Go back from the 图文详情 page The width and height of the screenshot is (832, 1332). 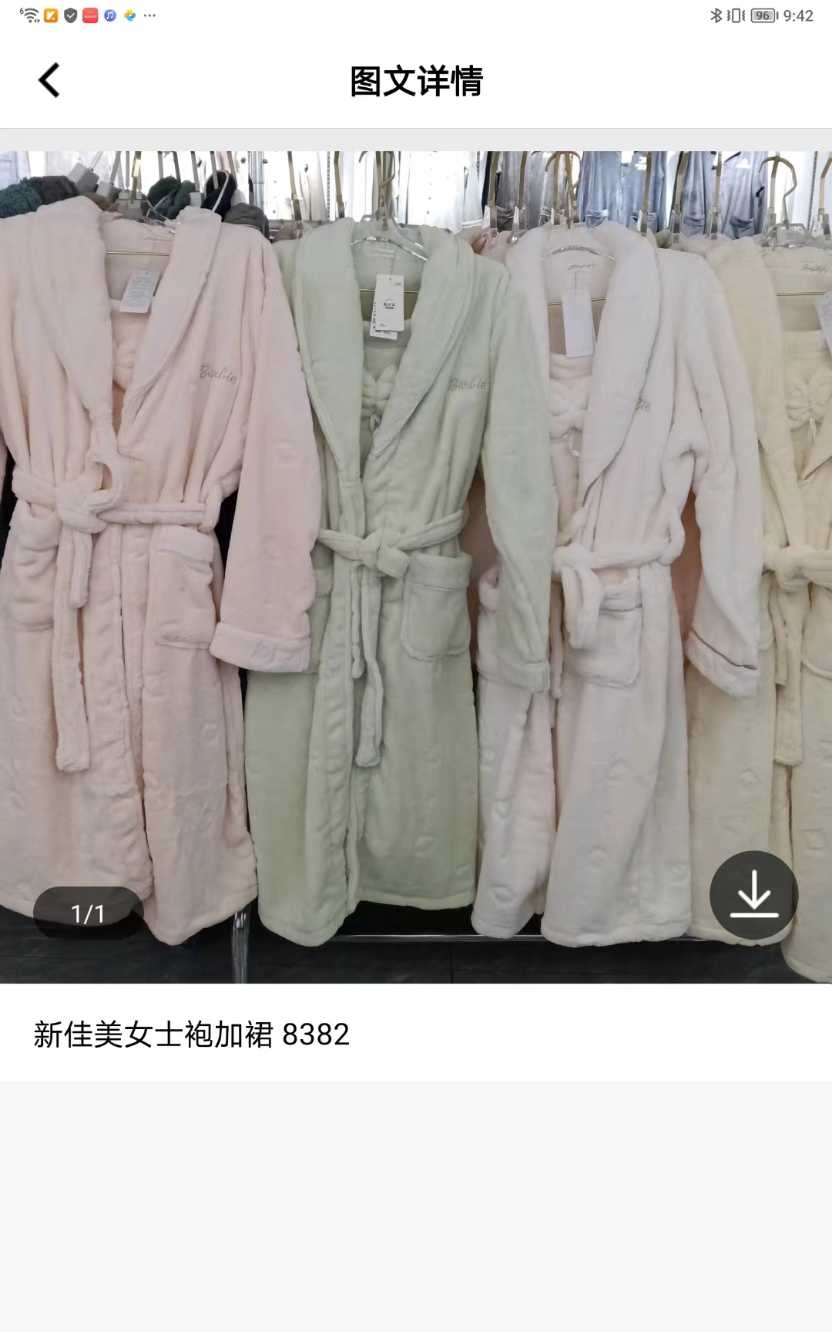tap(49, 80)
